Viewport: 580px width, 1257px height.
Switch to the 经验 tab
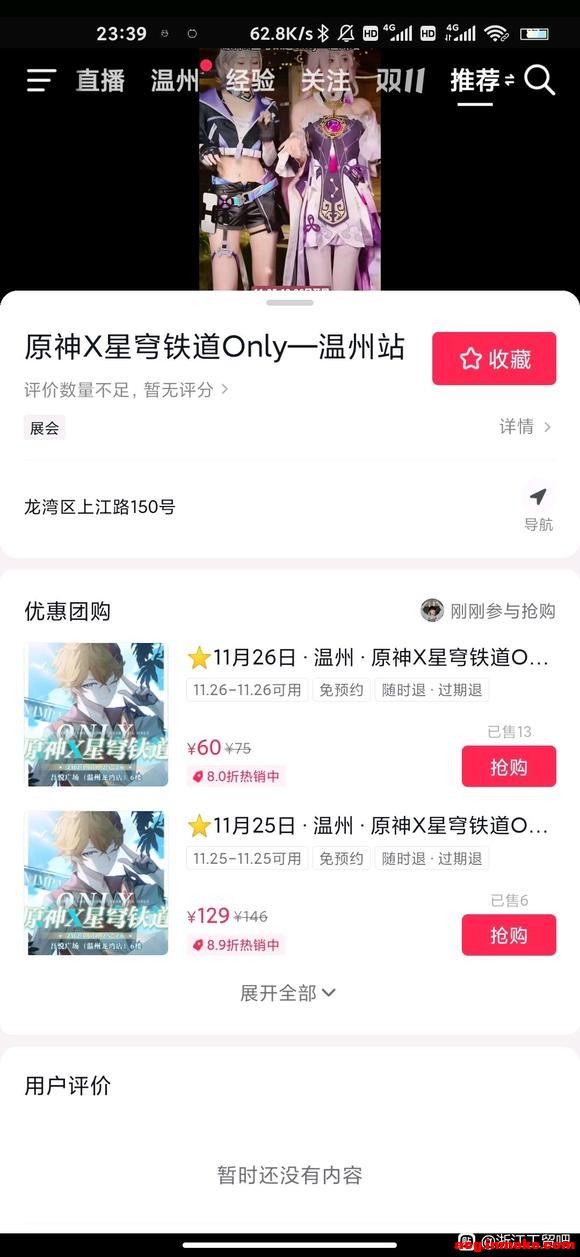point(250,81)
